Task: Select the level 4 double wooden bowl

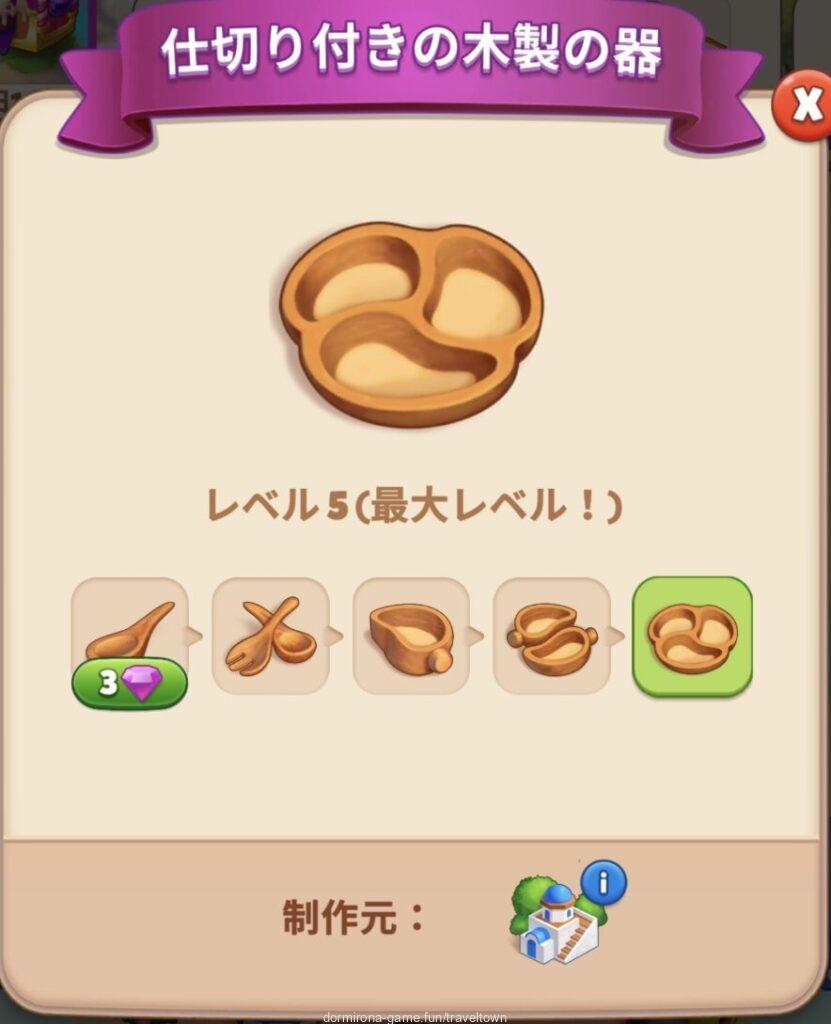Action: 551,635
